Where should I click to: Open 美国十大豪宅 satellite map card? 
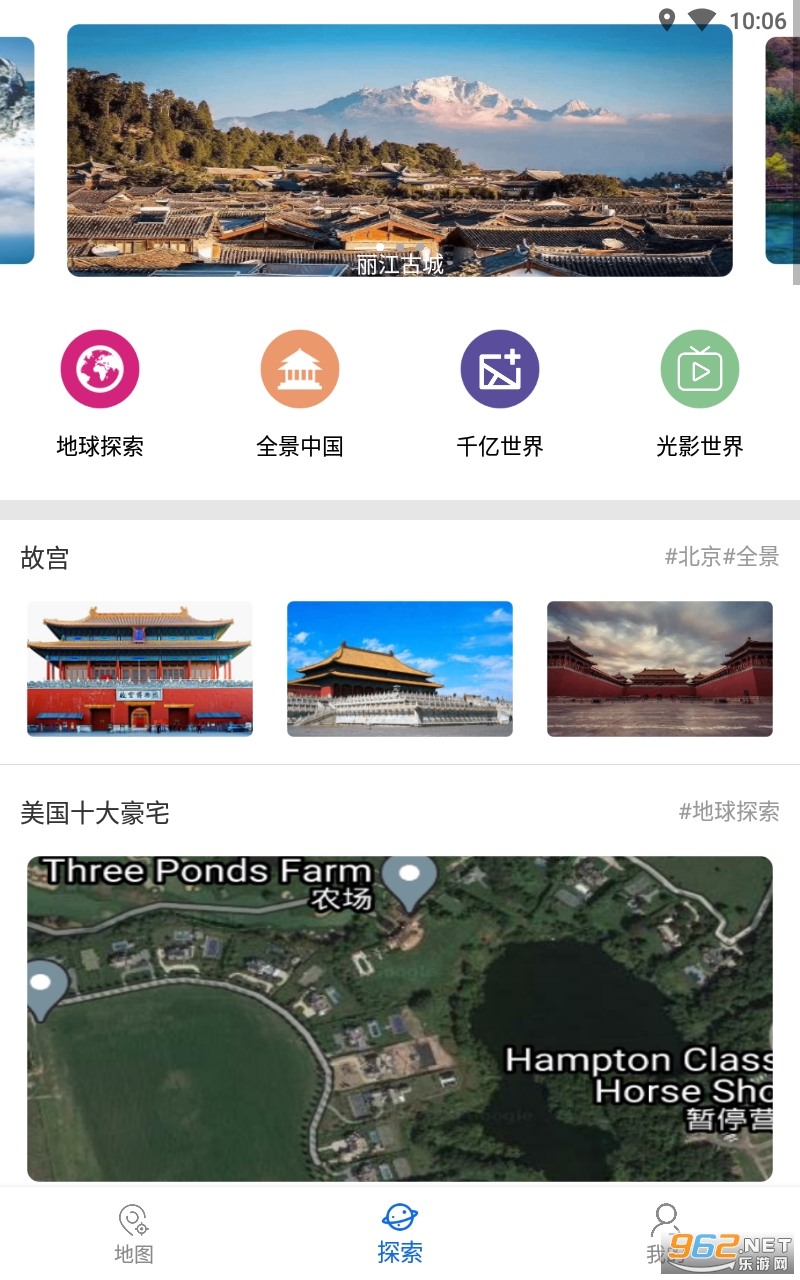click(400, 1018)
